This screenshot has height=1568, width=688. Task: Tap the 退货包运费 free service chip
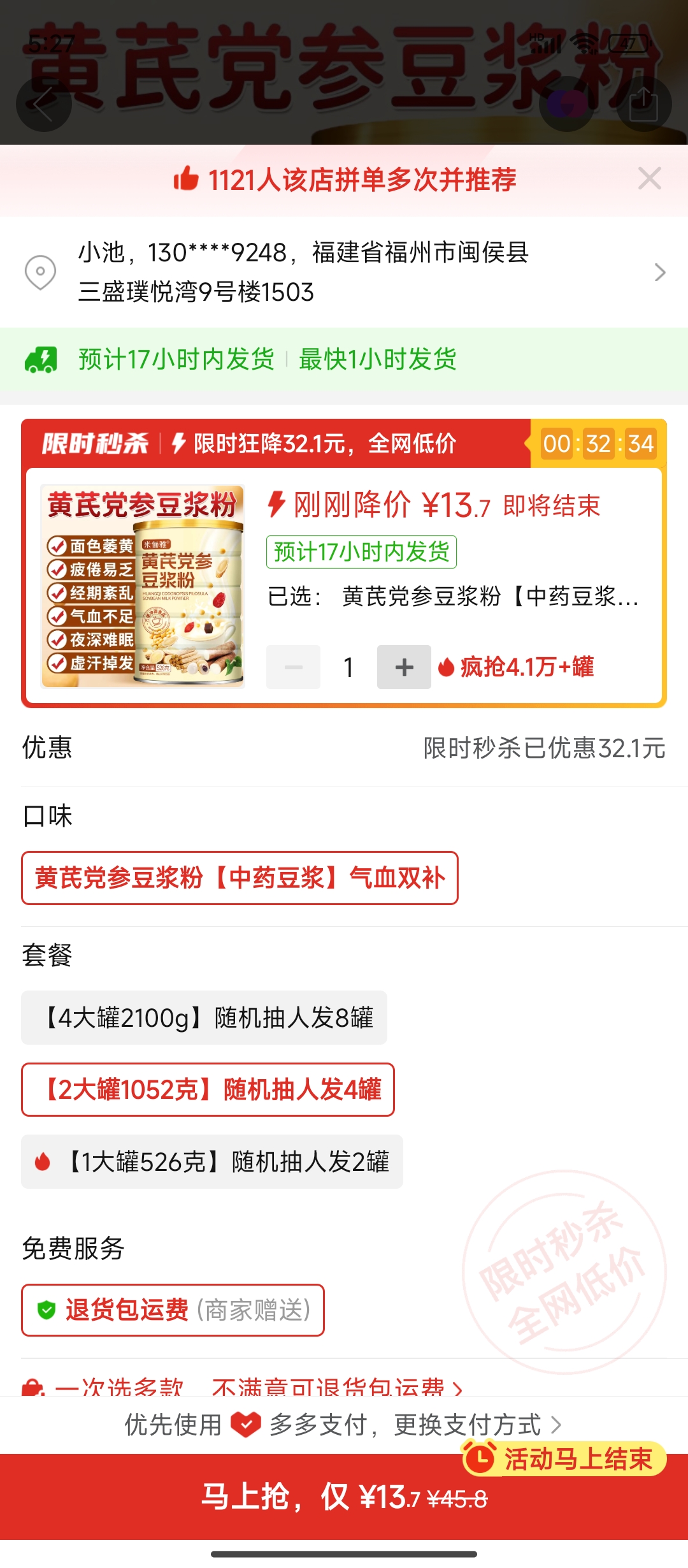[x=173, y=1310]
